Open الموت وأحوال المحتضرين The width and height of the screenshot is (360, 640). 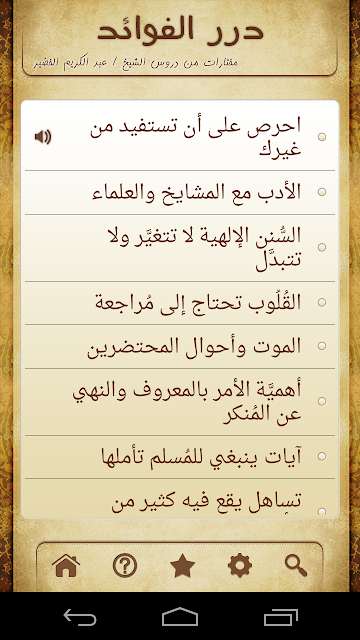pyautogui.click(x=180, y=347)
